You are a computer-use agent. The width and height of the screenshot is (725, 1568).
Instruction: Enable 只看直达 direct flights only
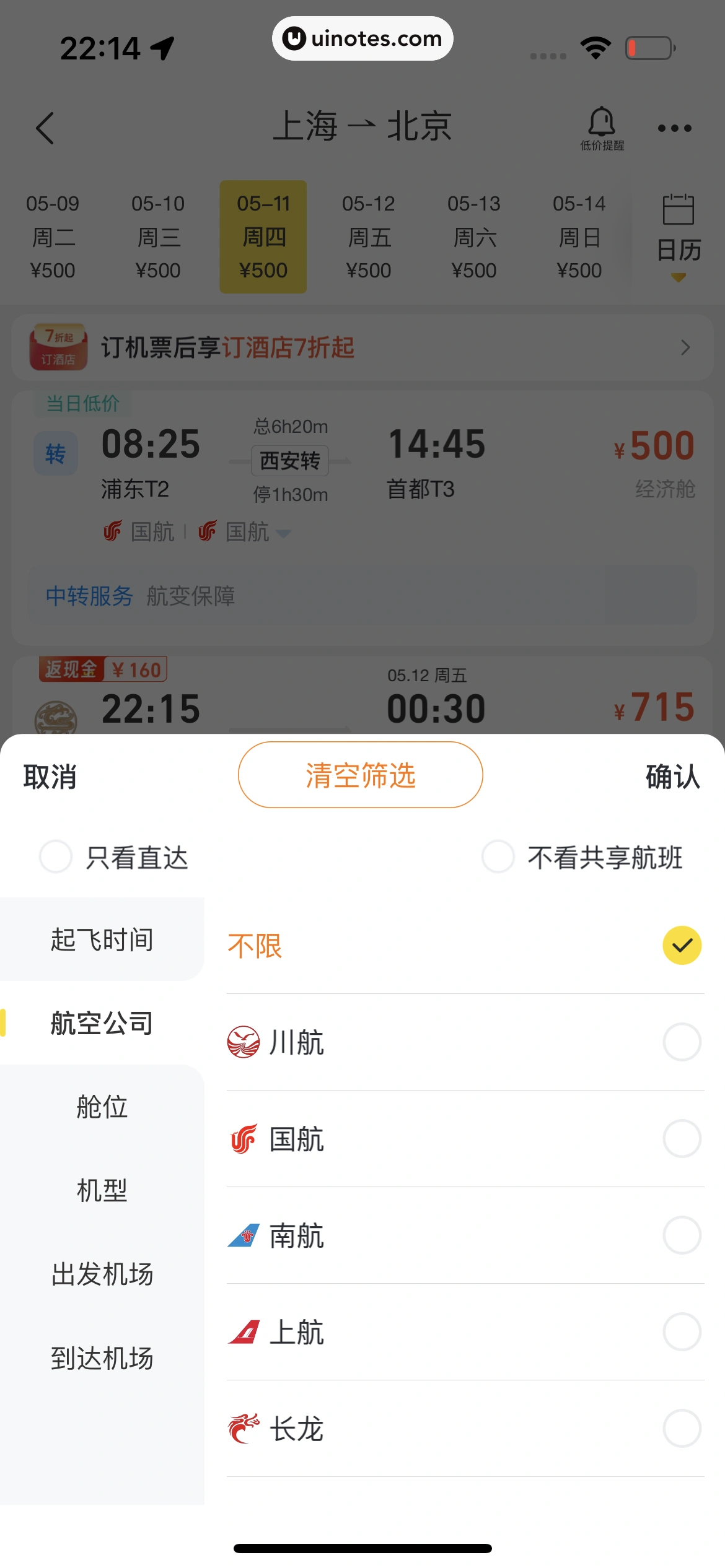coord(56,857)
